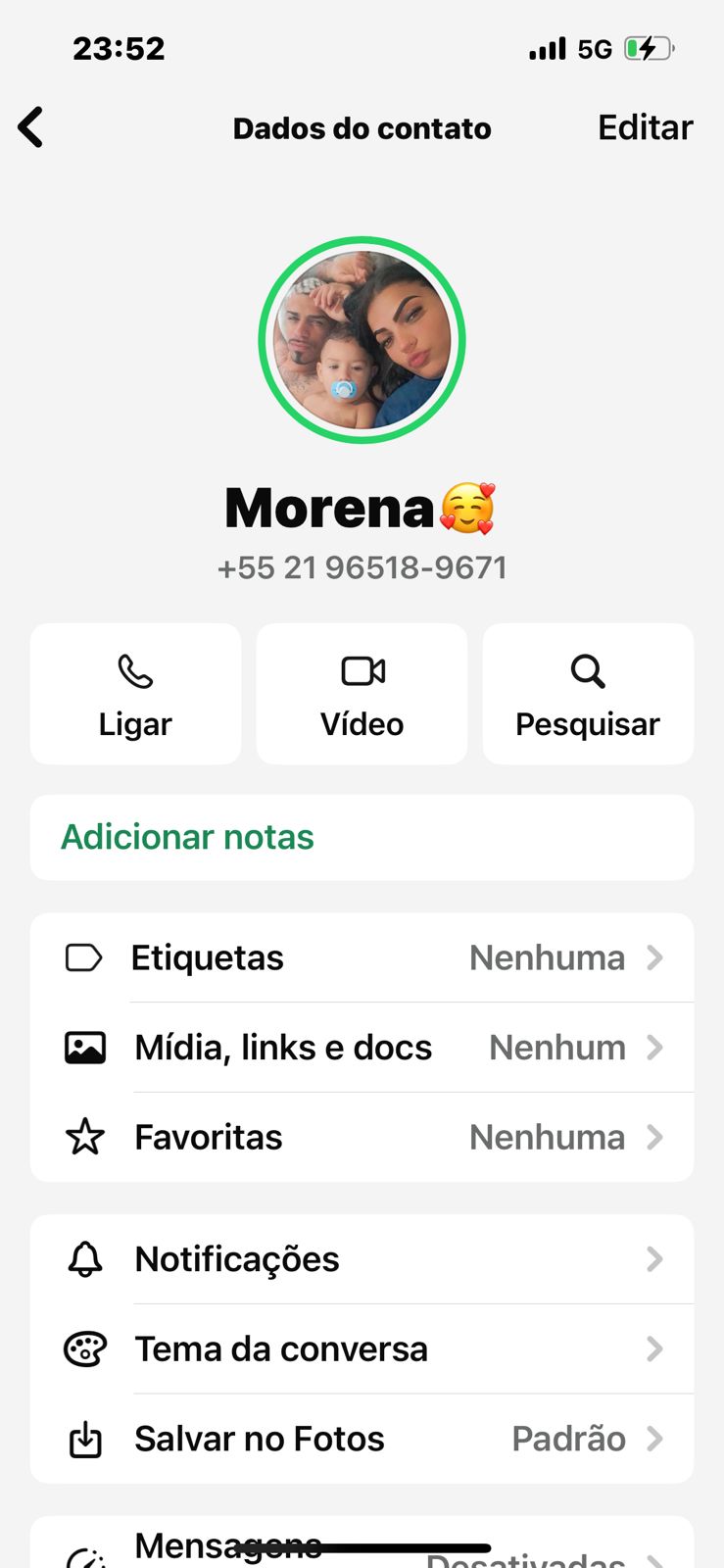Screen dimensions: 724x1568
Task: Open the Etiquetas row
Action: [362, 957]
